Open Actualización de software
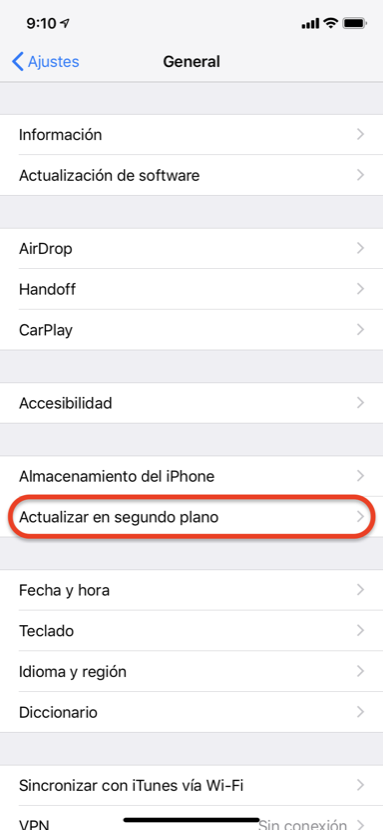The image size is (383, 830). click(x=192, y=175)
